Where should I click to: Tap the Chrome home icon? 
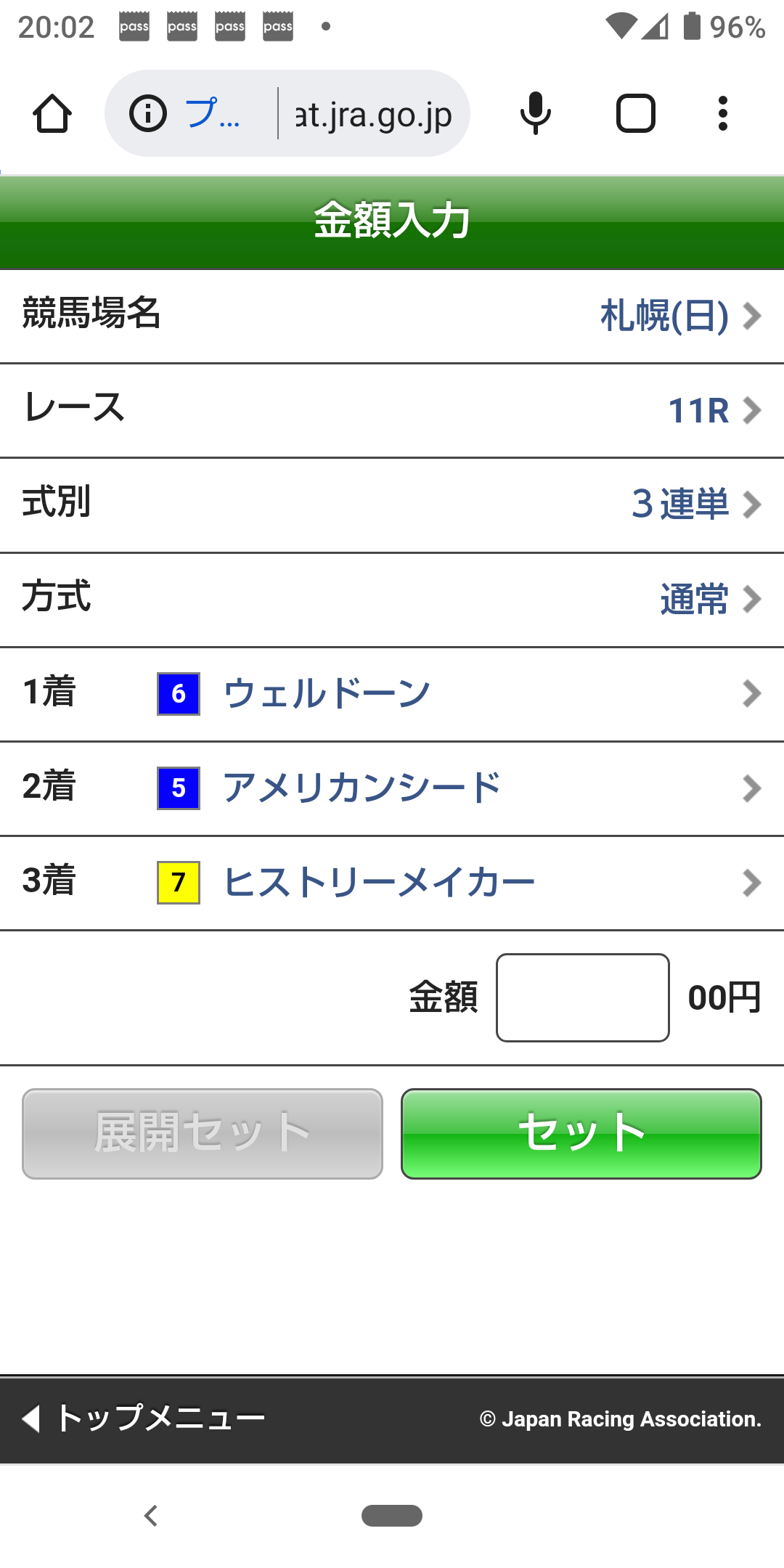click(x=52, y=113)
